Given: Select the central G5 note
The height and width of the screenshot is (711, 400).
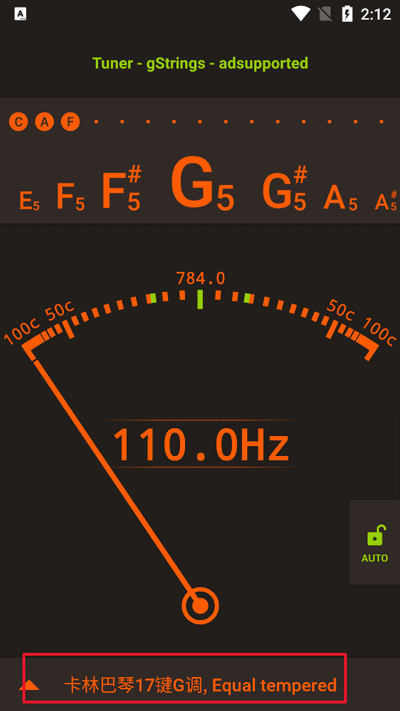Looking at the screenshot, I should pos(202,184).
